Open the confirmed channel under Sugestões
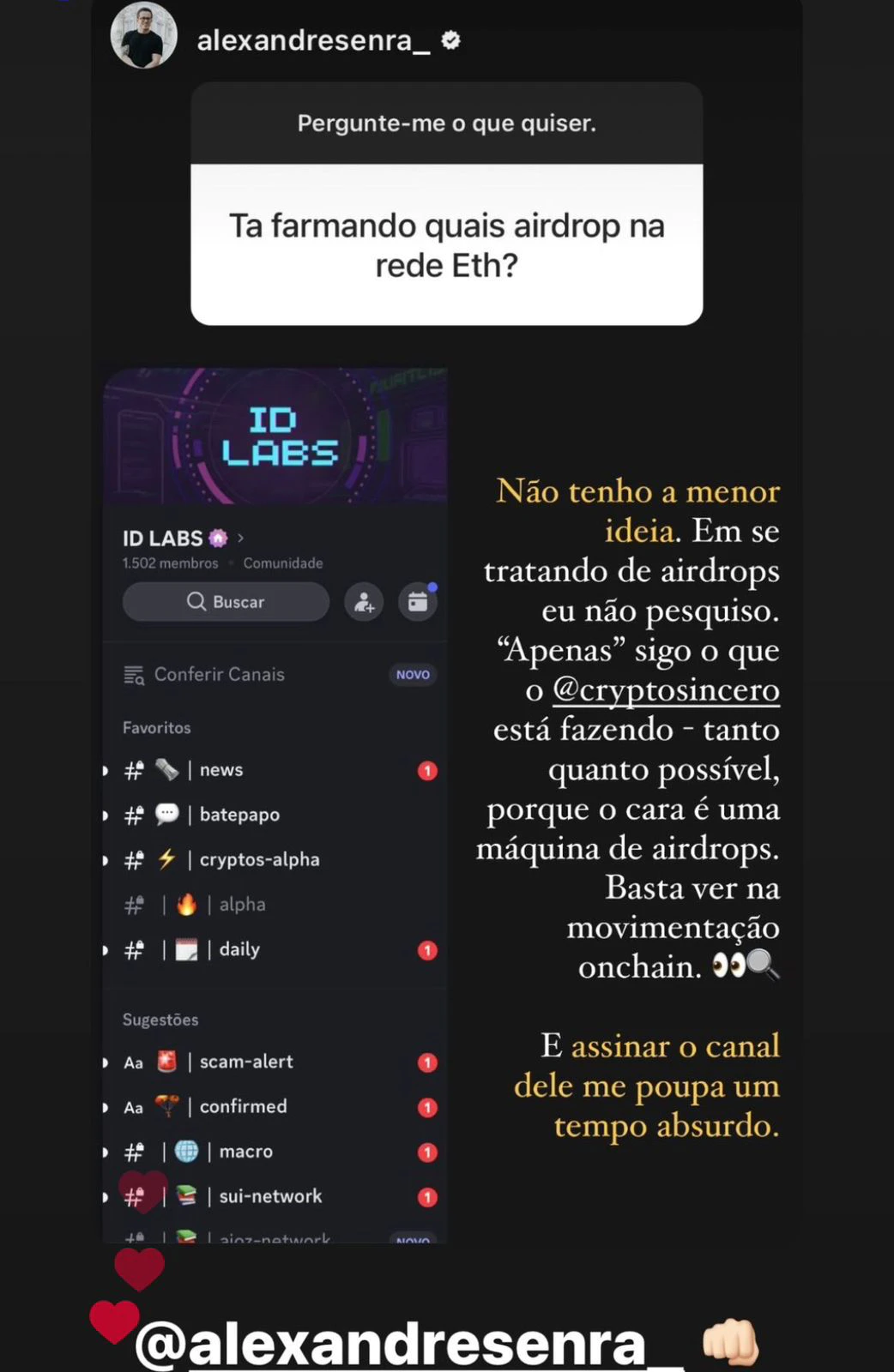The width and height of the screenshot is (894, 1372). pos(243,1106)
